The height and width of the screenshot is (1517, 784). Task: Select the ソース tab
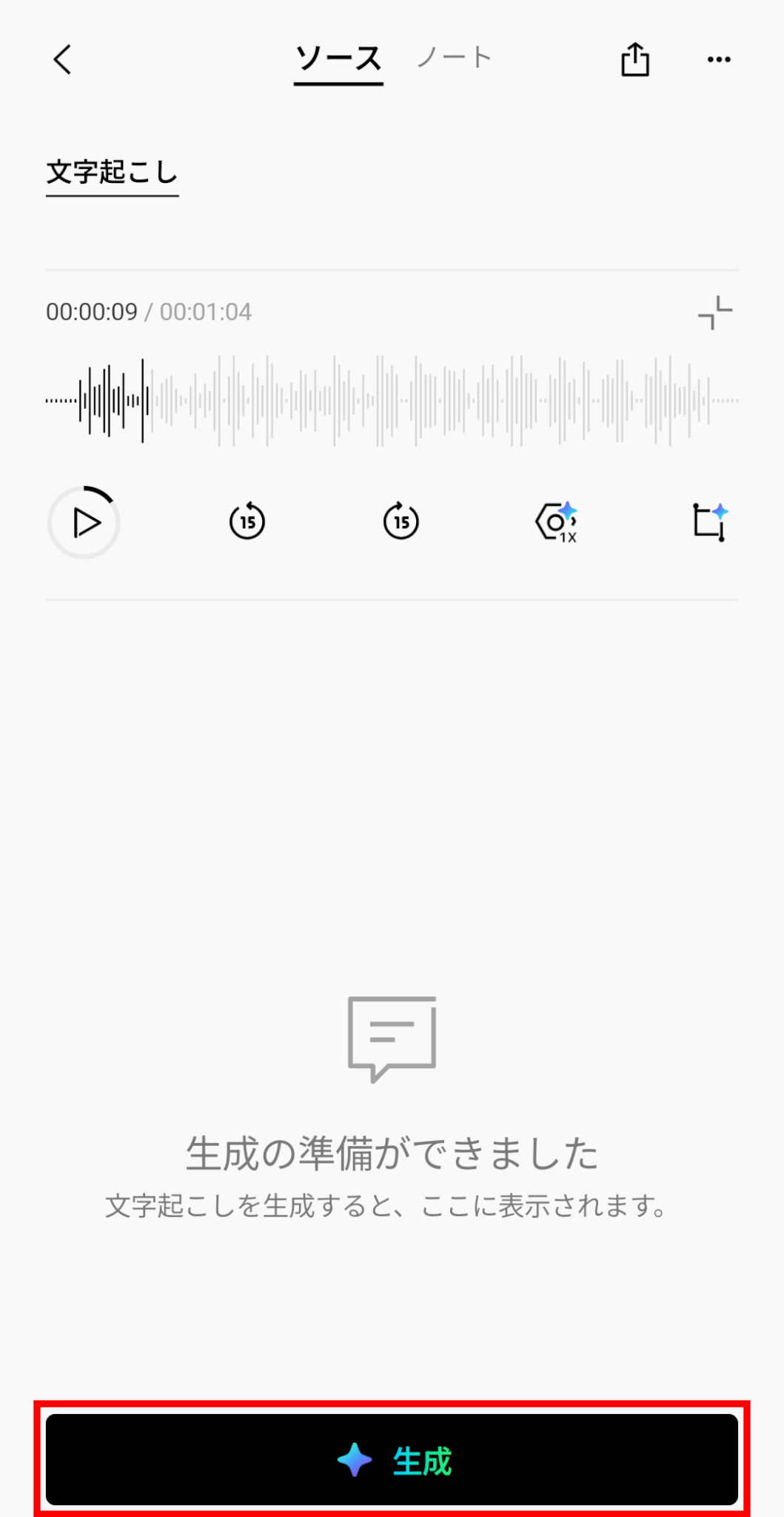click(338, 59)
